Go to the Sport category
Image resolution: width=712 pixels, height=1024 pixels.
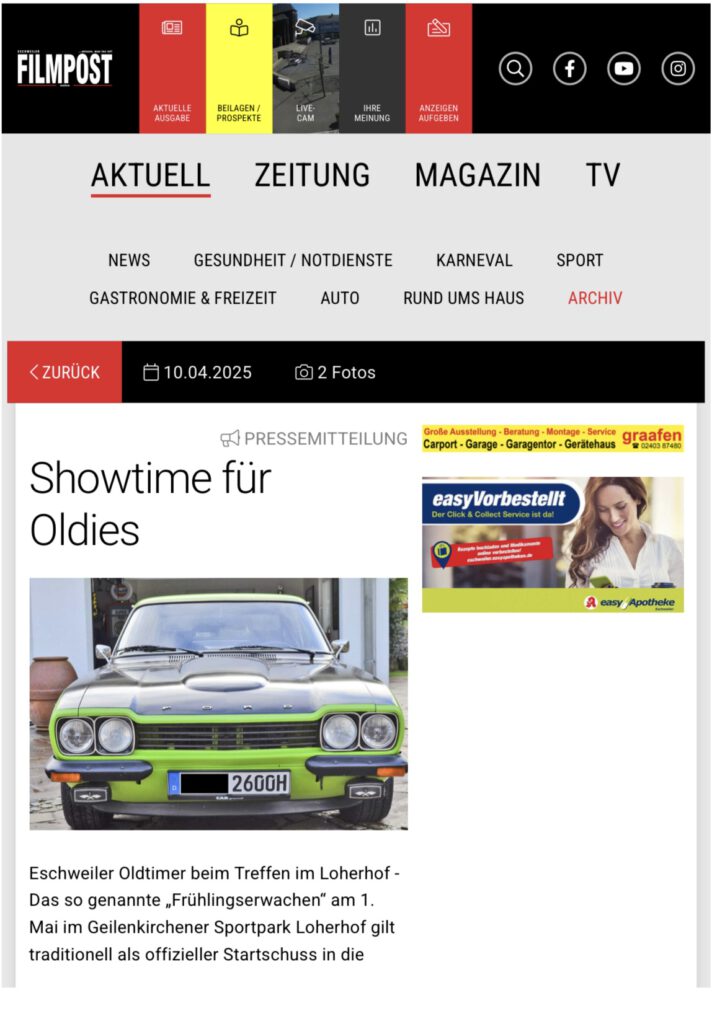[x=580, y=260]
